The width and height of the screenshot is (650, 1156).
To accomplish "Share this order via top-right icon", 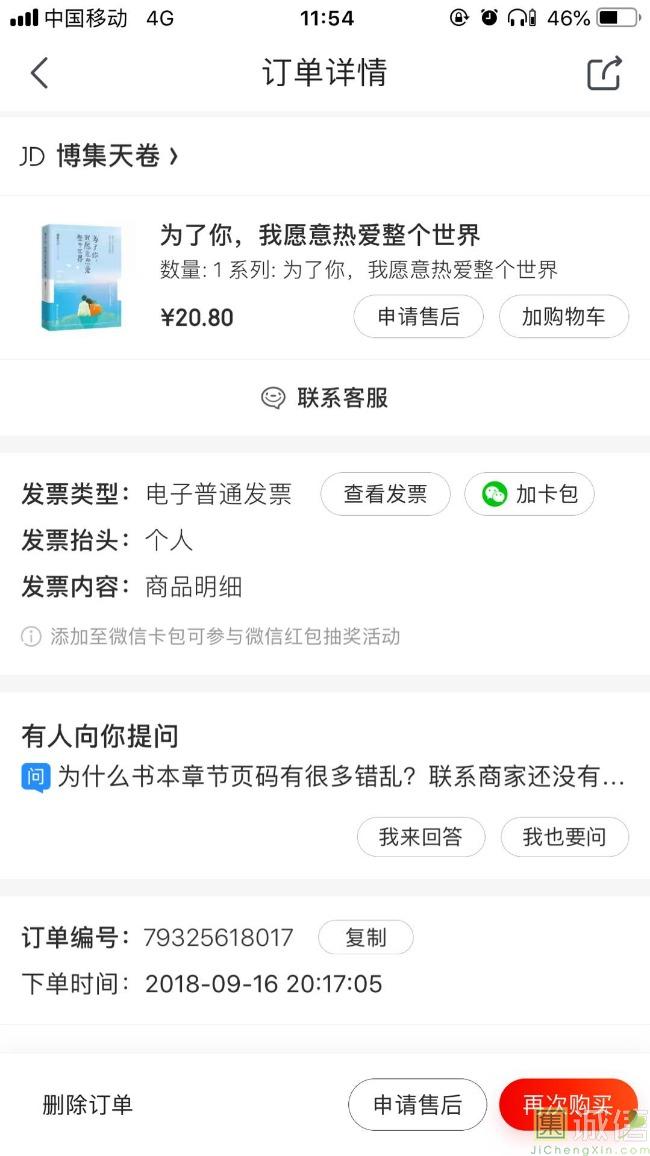I will click(x=604, y=73).
